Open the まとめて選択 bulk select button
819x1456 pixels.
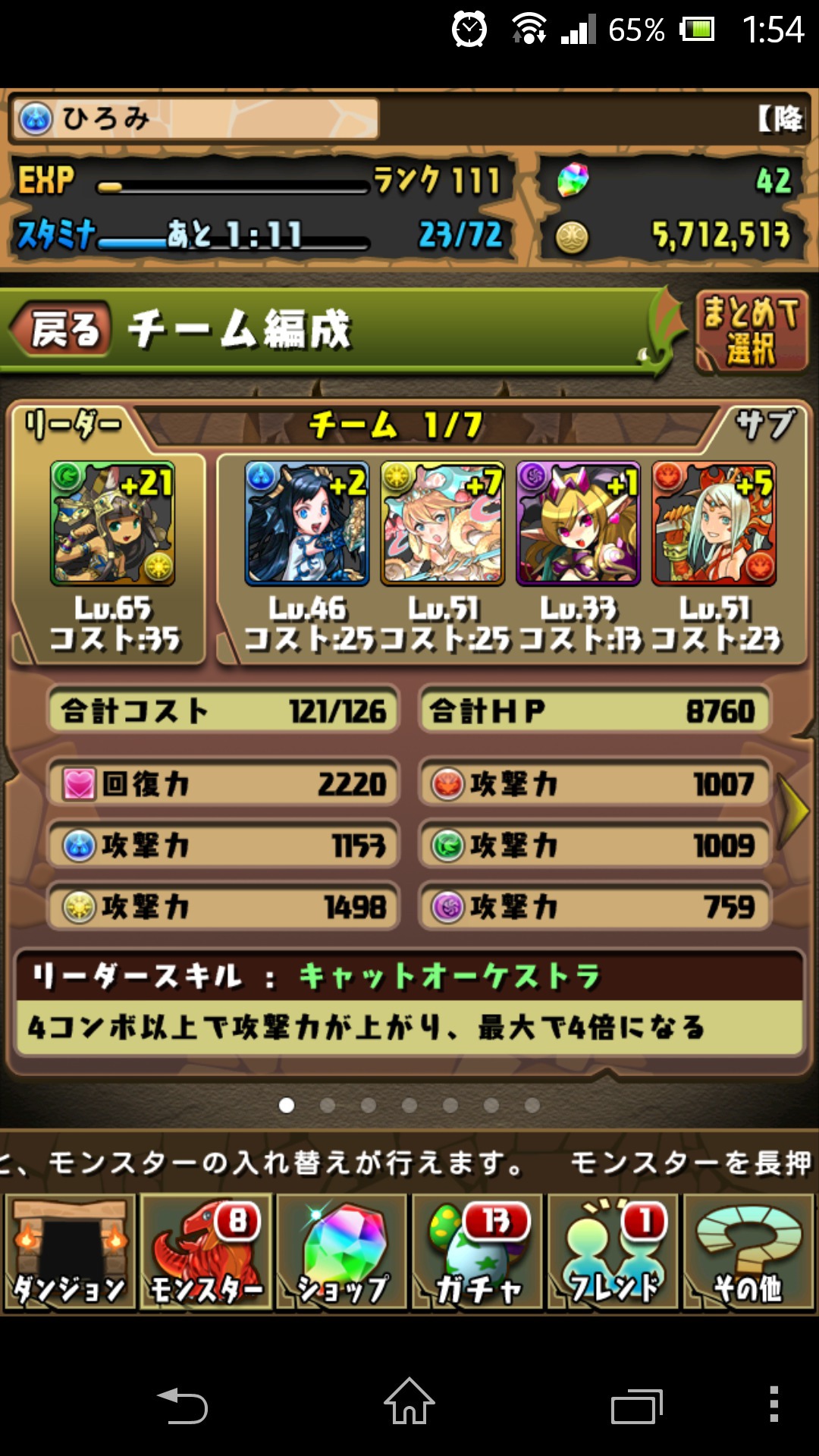pyautogui.click(x=751, y=332)
